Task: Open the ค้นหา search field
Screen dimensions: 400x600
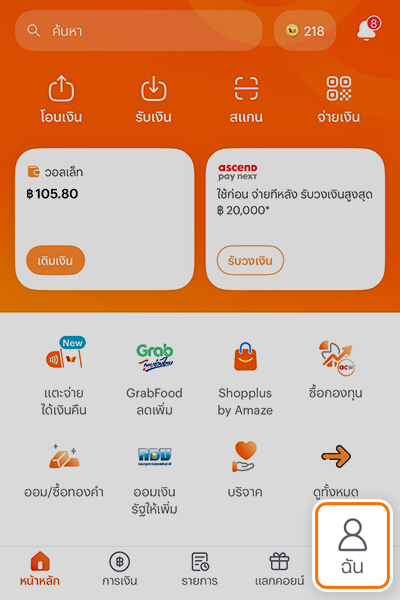Action: pyautogui.click(x=139, y=31)
